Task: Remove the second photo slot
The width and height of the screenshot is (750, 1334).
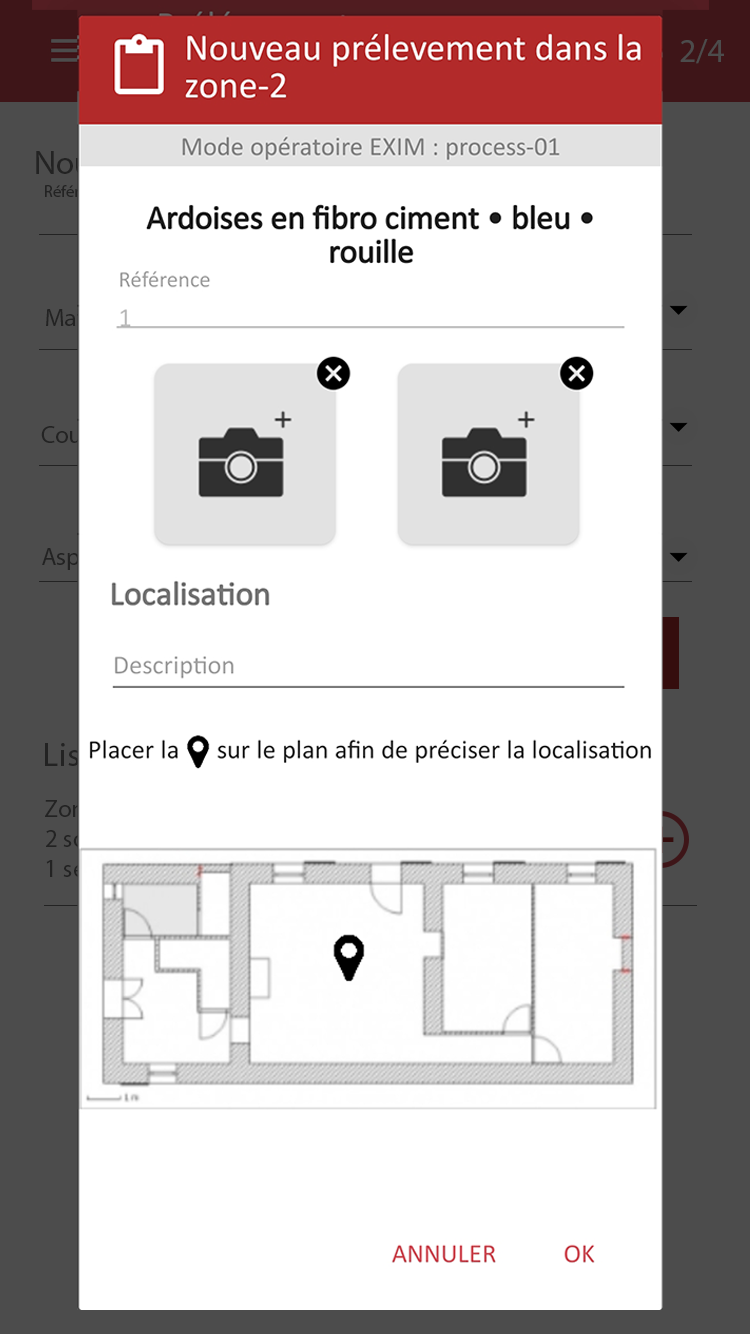Action: (x=576, y=374)
